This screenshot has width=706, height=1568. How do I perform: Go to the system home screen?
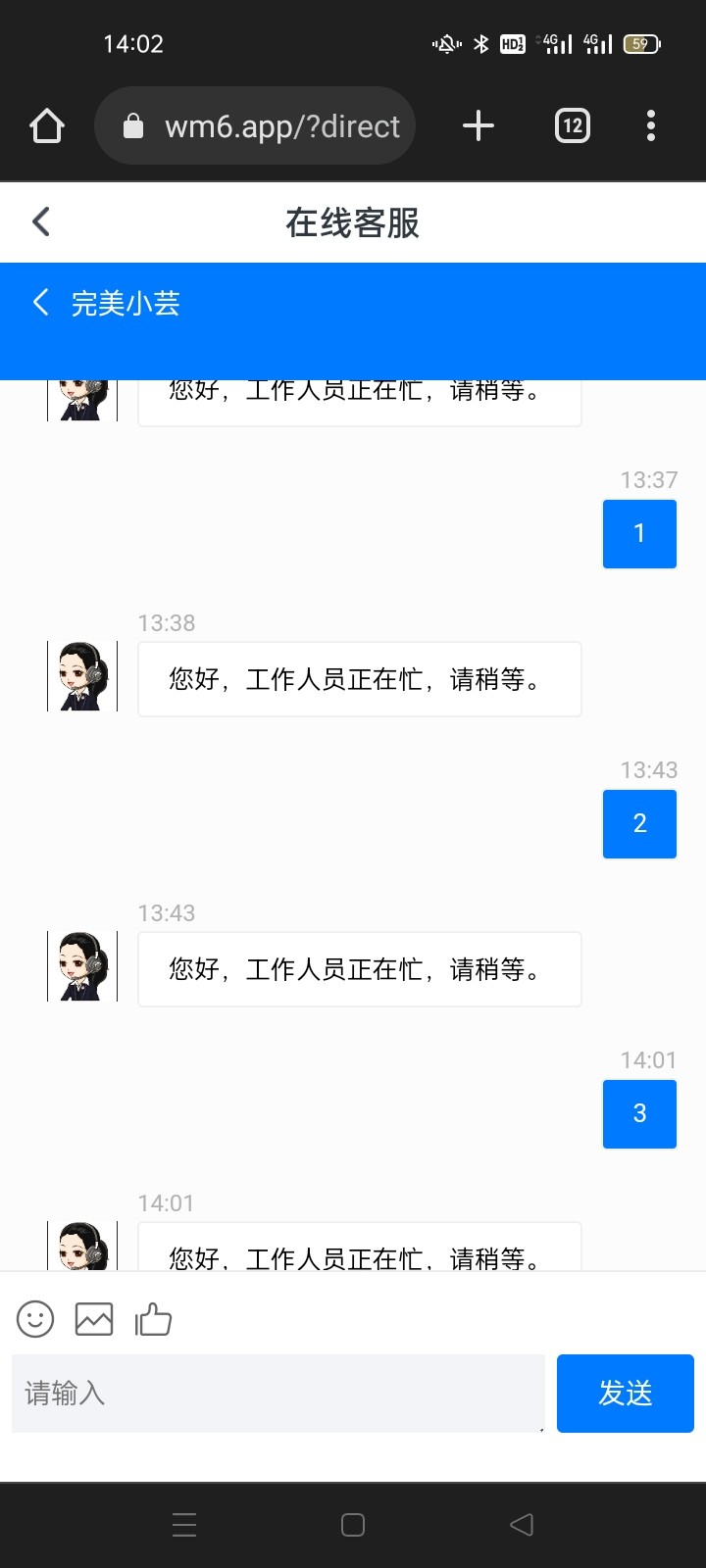[353, 1525]
